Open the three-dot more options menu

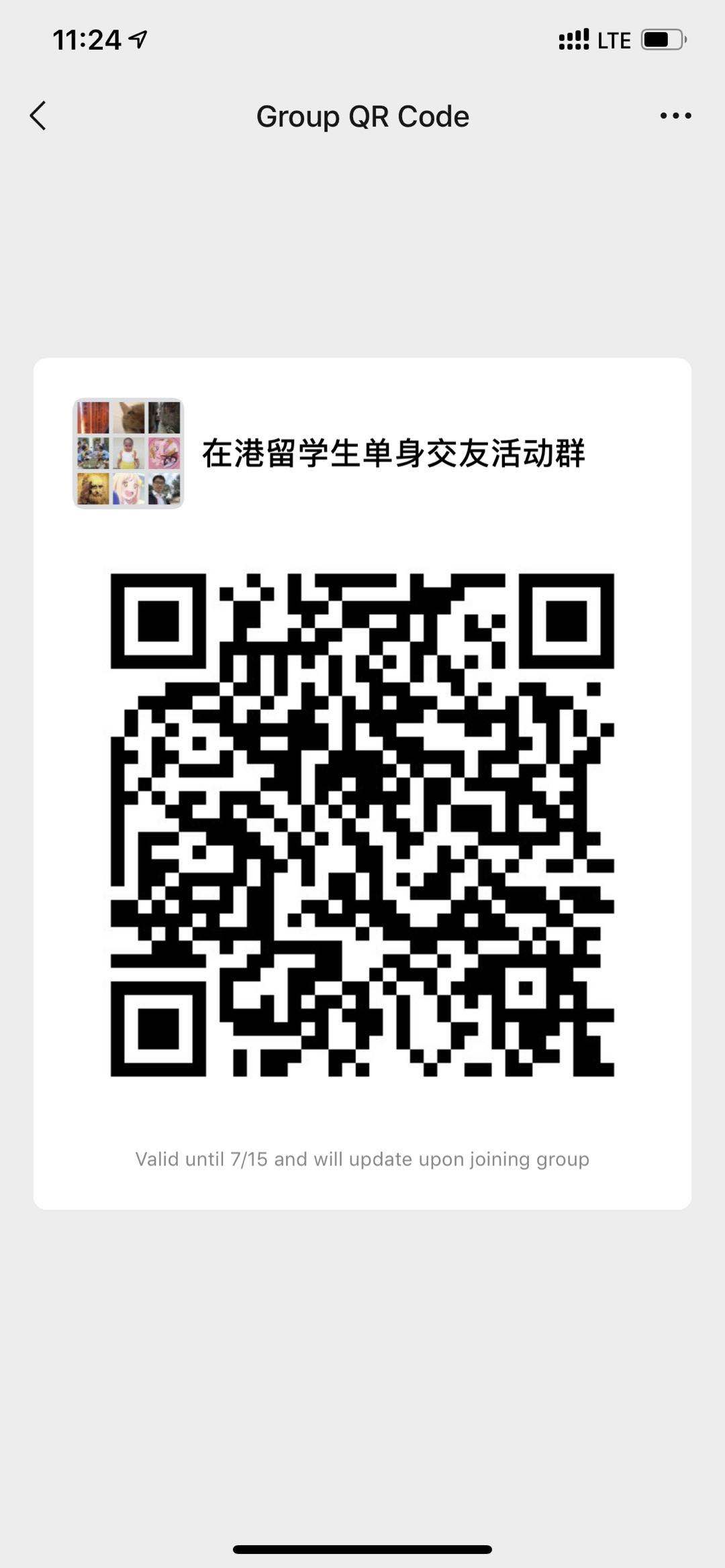[x=675, y=116]
